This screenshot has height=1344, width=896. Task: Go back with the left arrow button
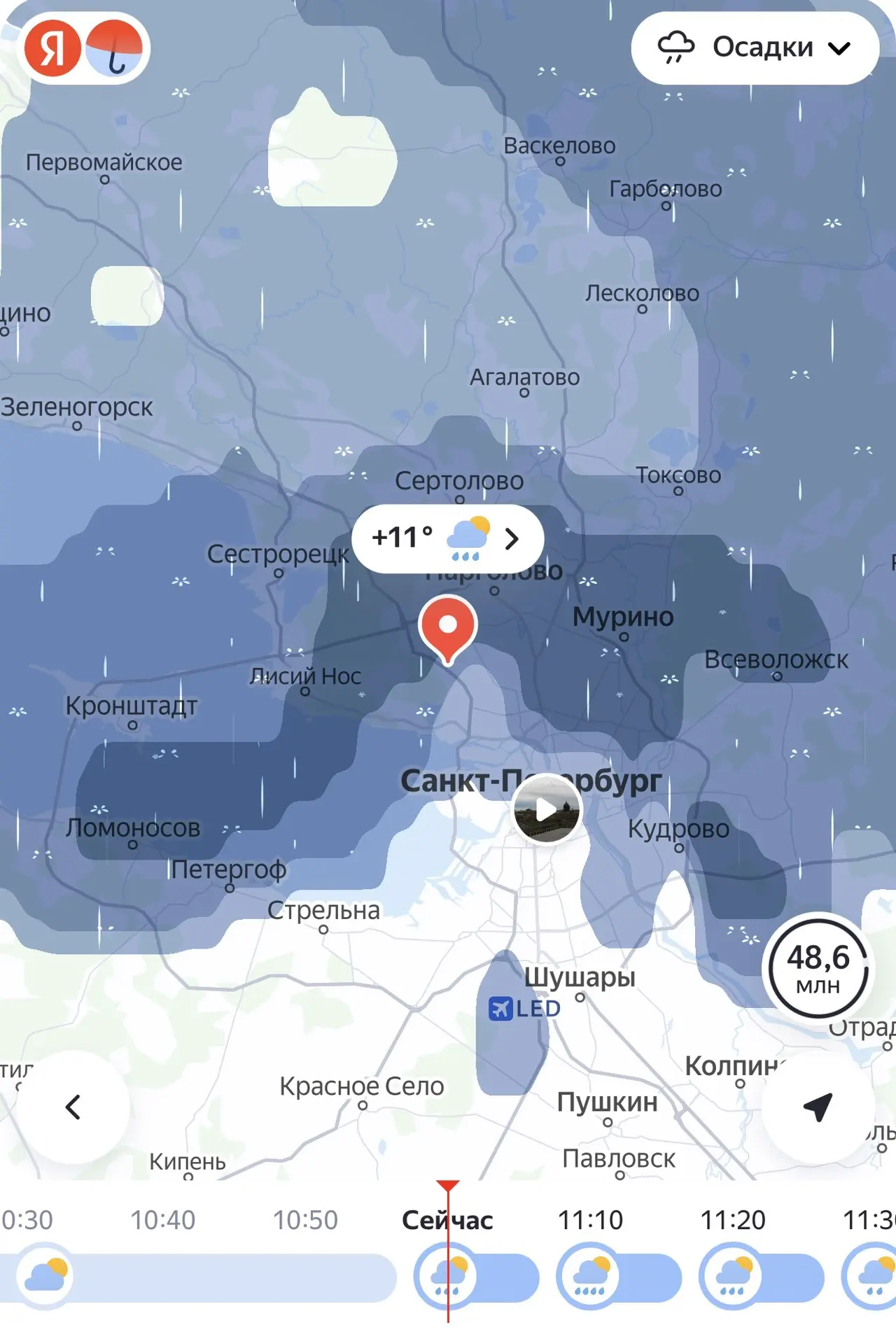(x=73, y=1107)
